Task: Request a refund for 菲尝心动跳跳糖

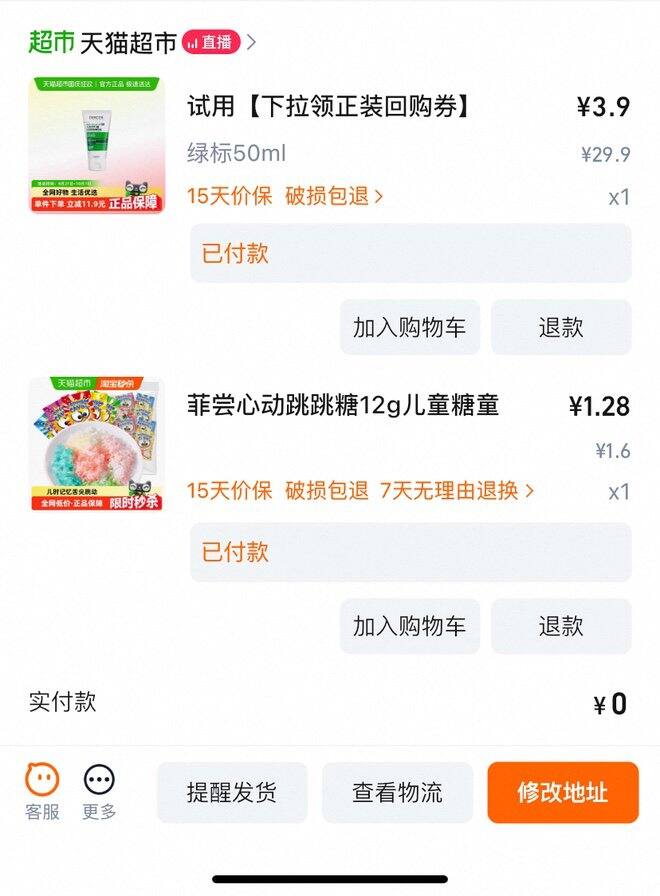Action: pyautogui.click(x=560, y=626)
